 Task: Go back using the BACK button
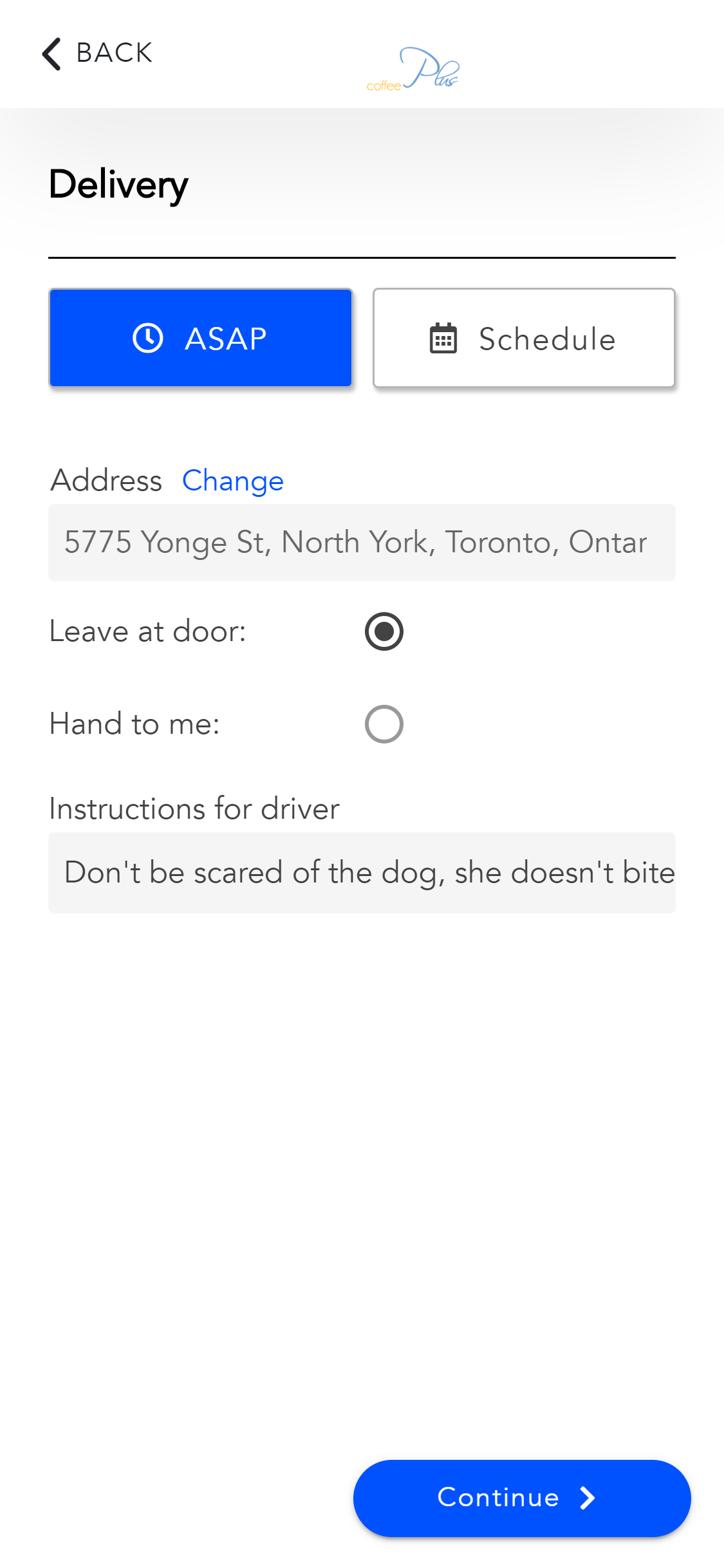coord(97,53)
